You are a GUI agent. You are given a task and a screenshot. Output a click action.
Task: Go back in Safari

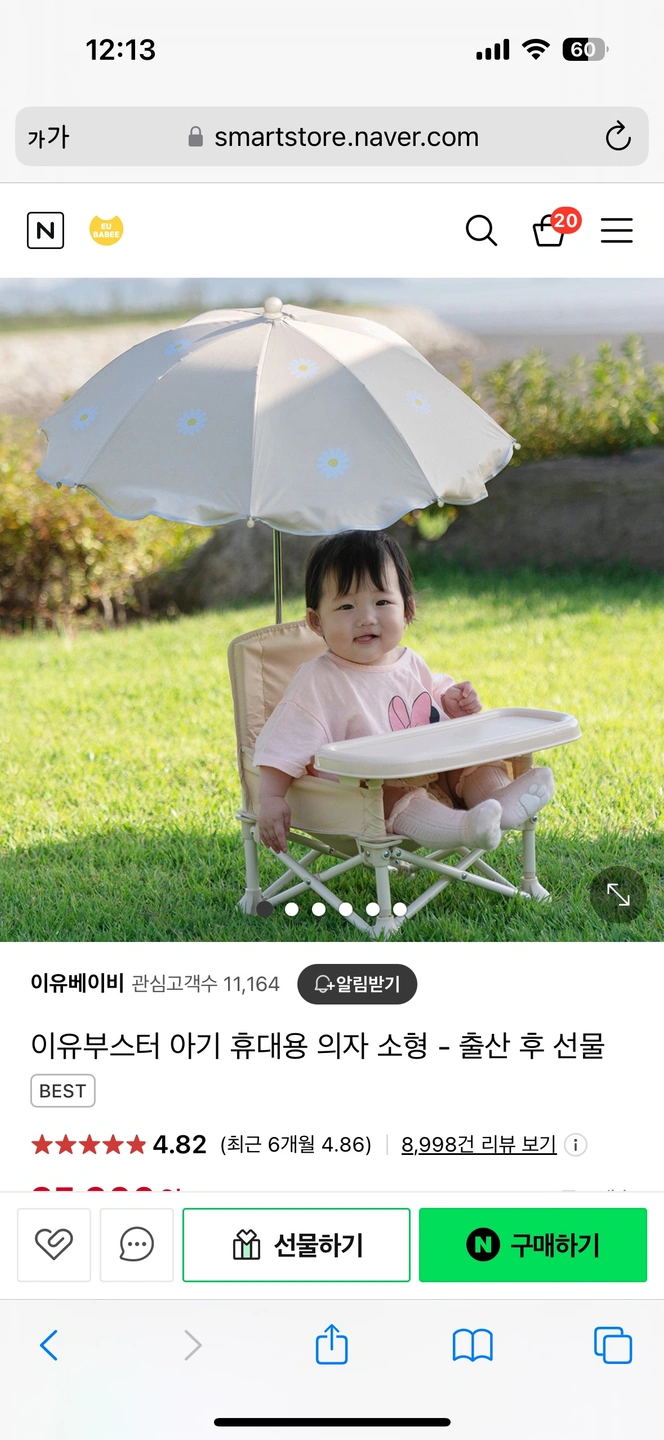point(49,1345)
